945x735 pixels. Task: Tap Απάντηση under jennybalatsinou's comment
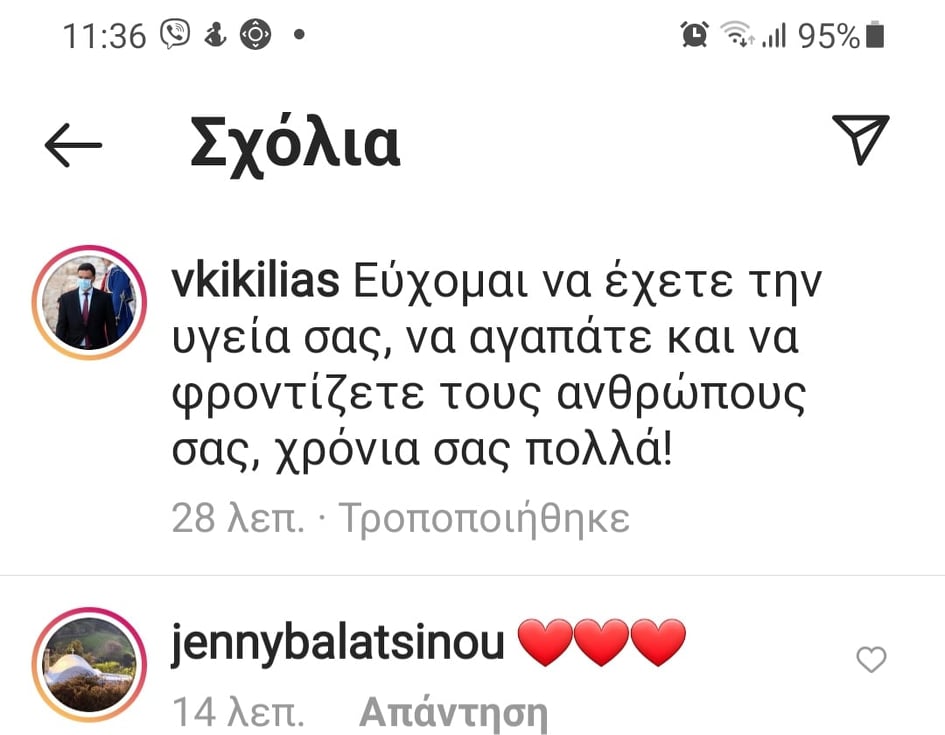[x=453, y=714]
